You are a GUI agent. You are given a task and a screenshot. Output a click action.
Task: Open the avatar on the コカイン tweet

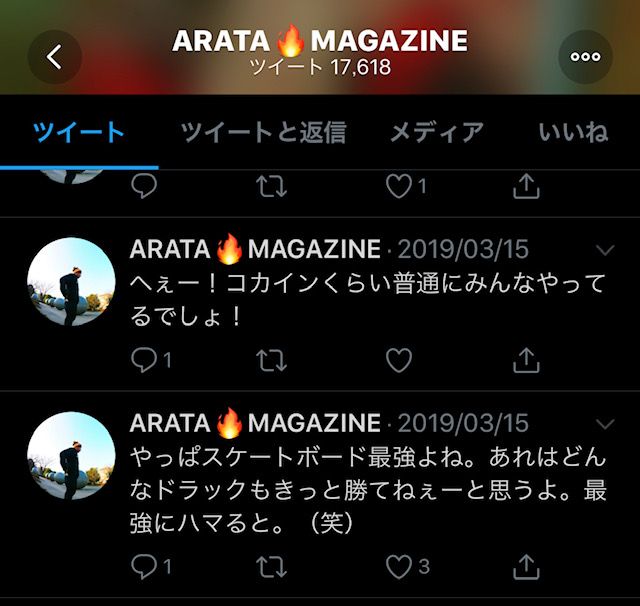(71, 282)
